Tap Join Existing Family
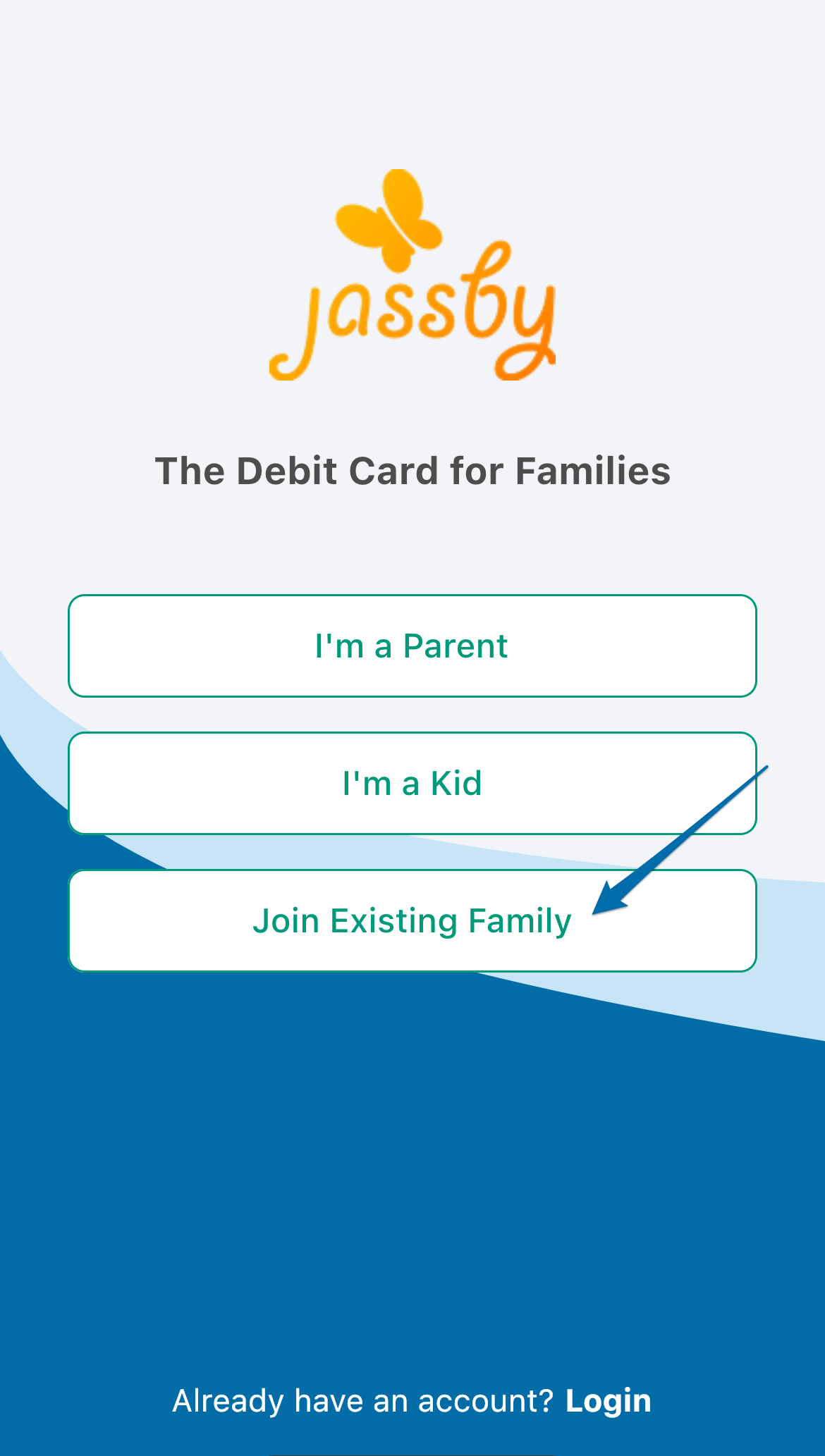The width and height of the screenshot is (825, 1456). [x=412, y=920]
